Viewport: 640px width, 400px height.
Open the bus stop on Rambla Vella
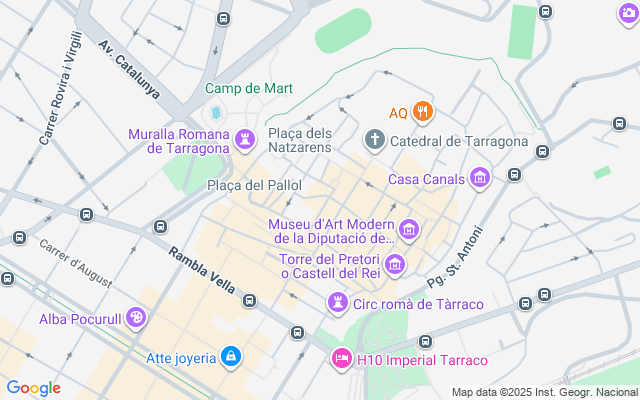[x=249, y=300]
